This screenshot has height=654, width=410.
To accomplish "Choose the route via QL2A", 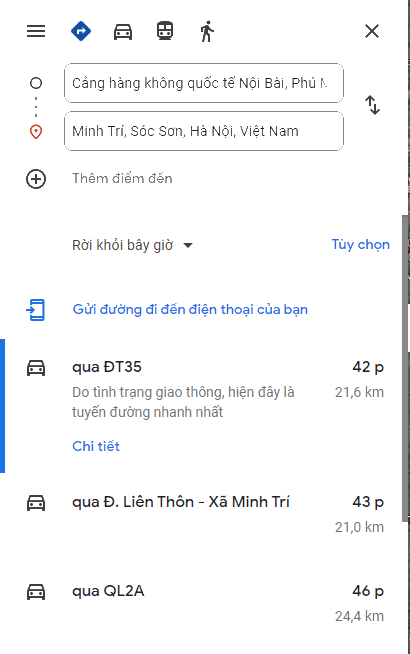I will tap(204, 603).
